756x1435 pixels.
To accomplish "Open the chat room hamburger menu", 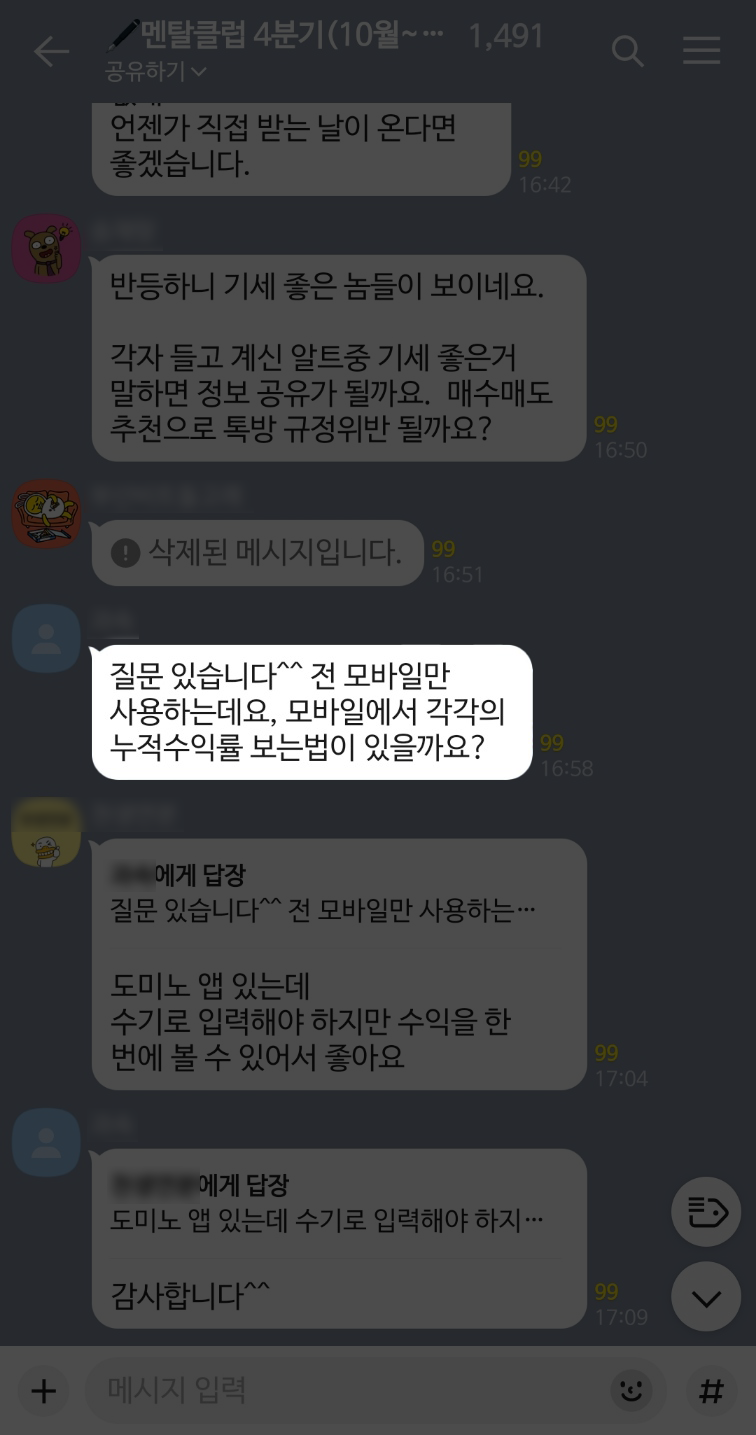I will coord(701,51).
